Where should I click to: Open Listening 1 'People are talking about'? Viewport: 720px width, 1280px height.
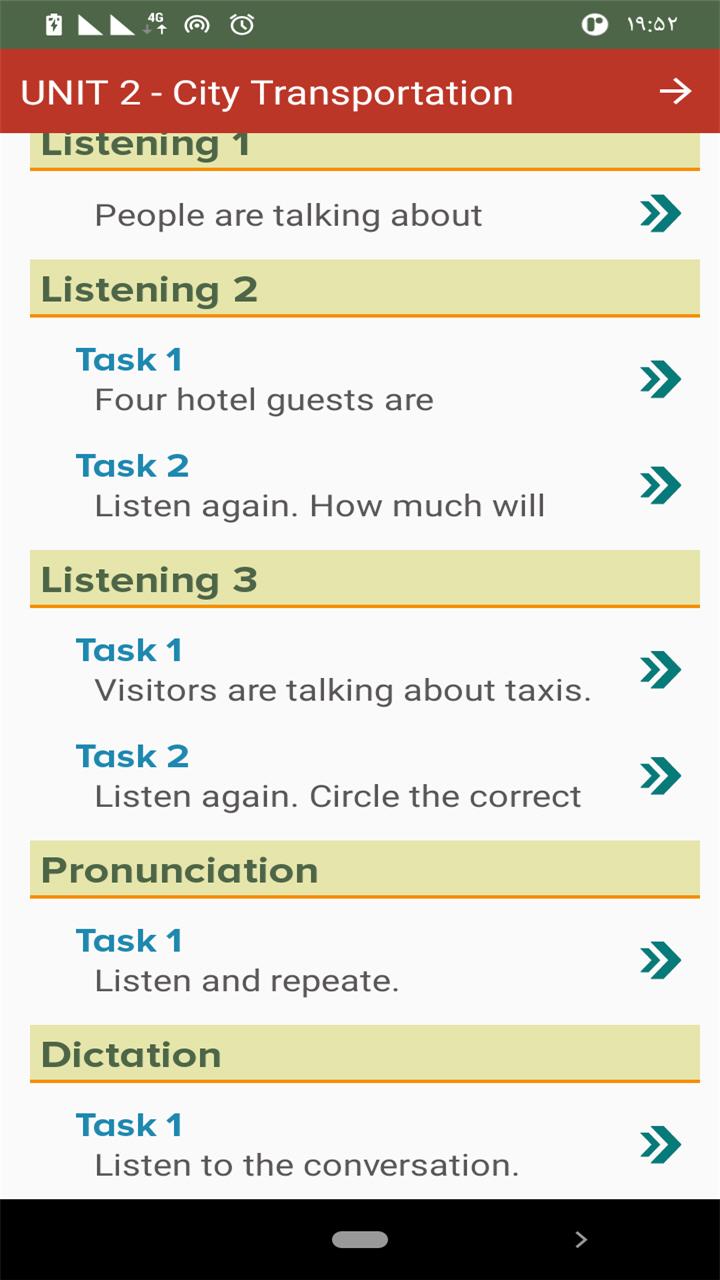(x=660, y=214)
